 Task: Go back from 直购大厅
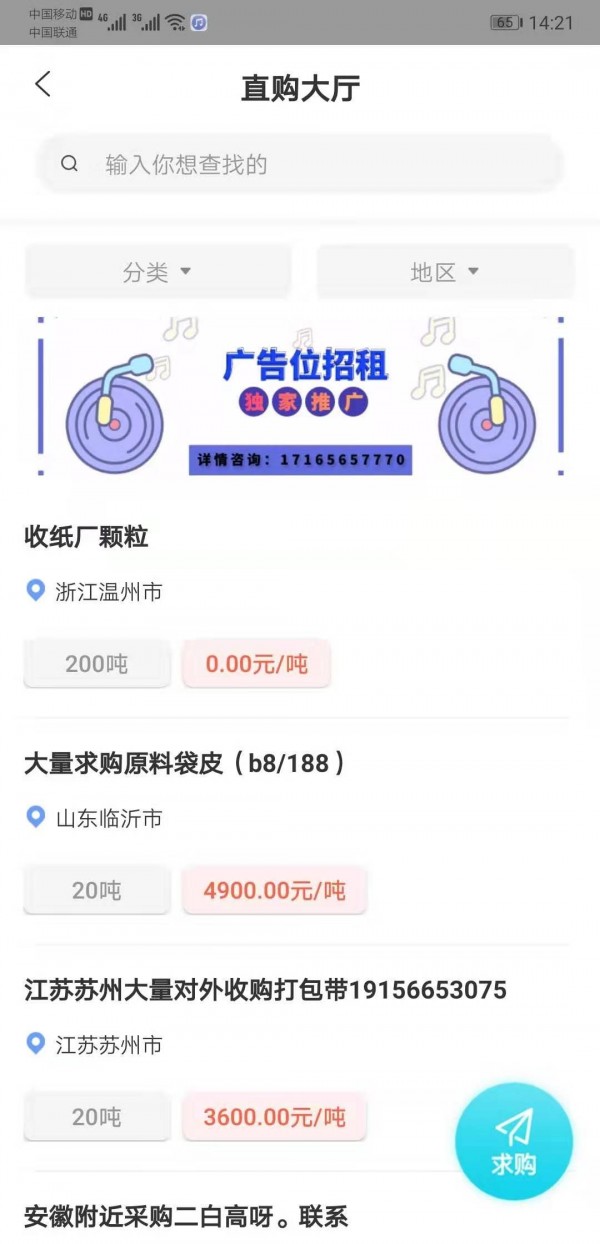coord(42,85)
